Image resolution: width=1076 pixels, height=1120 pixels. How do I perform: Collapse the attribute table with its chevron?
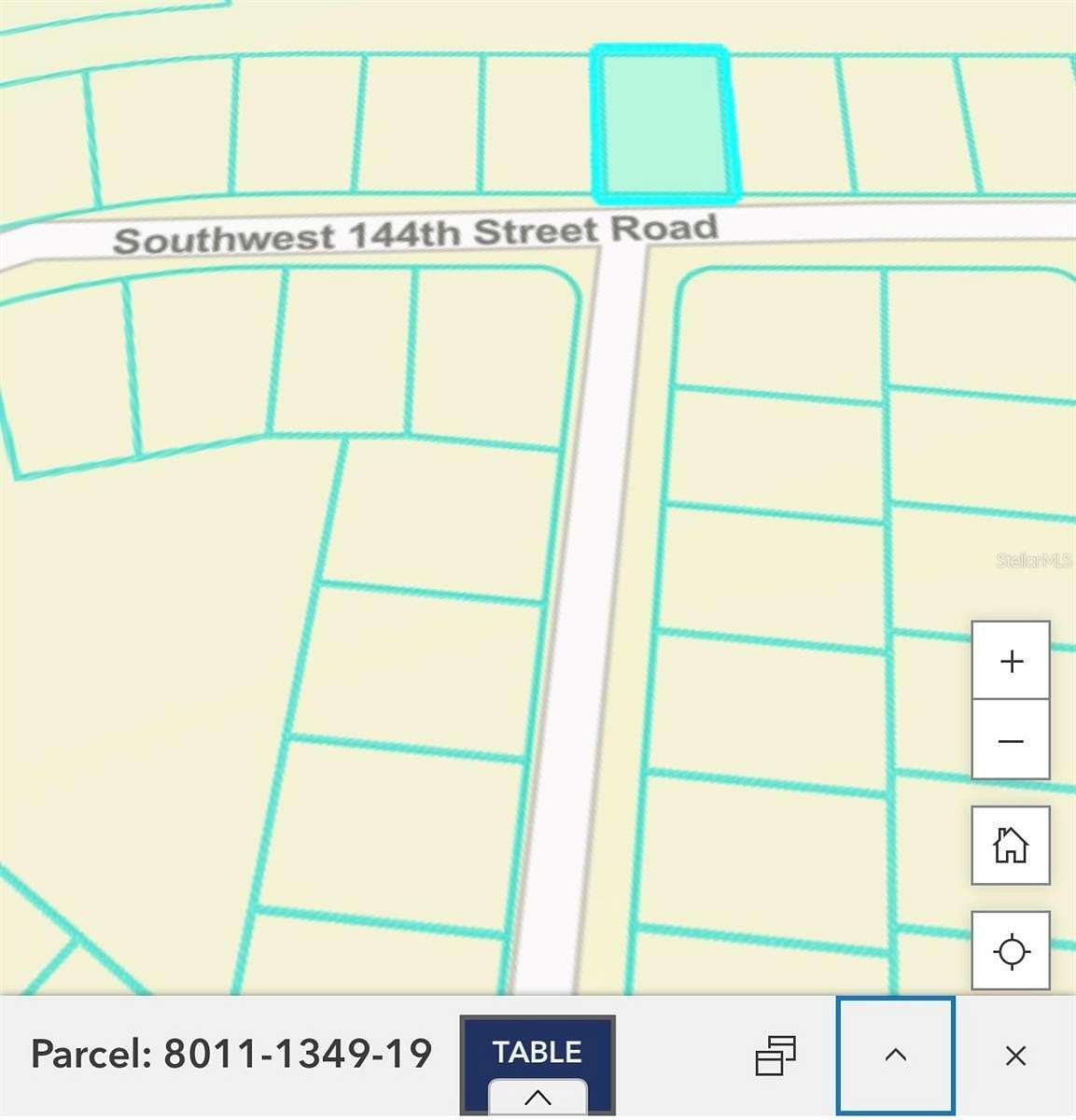536,1098
